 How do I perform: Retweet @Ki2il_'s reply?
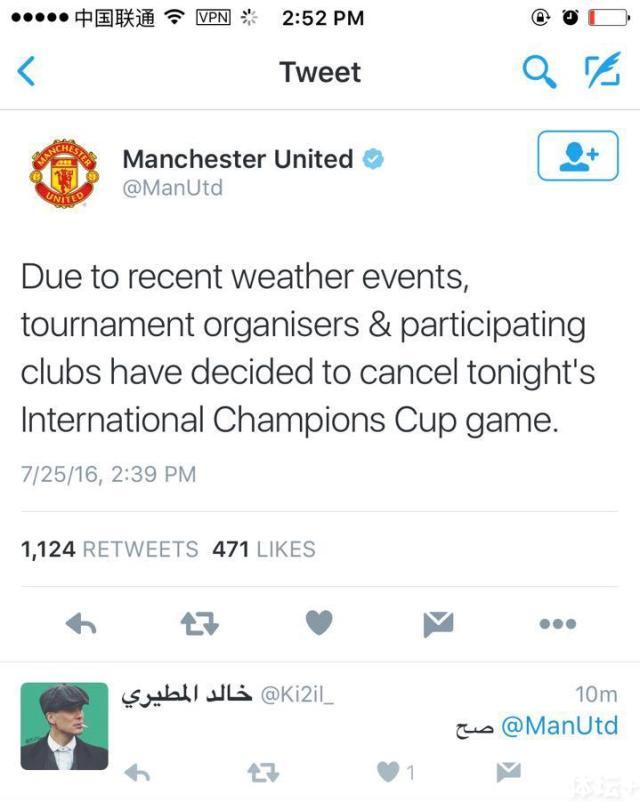click(262, 772)
